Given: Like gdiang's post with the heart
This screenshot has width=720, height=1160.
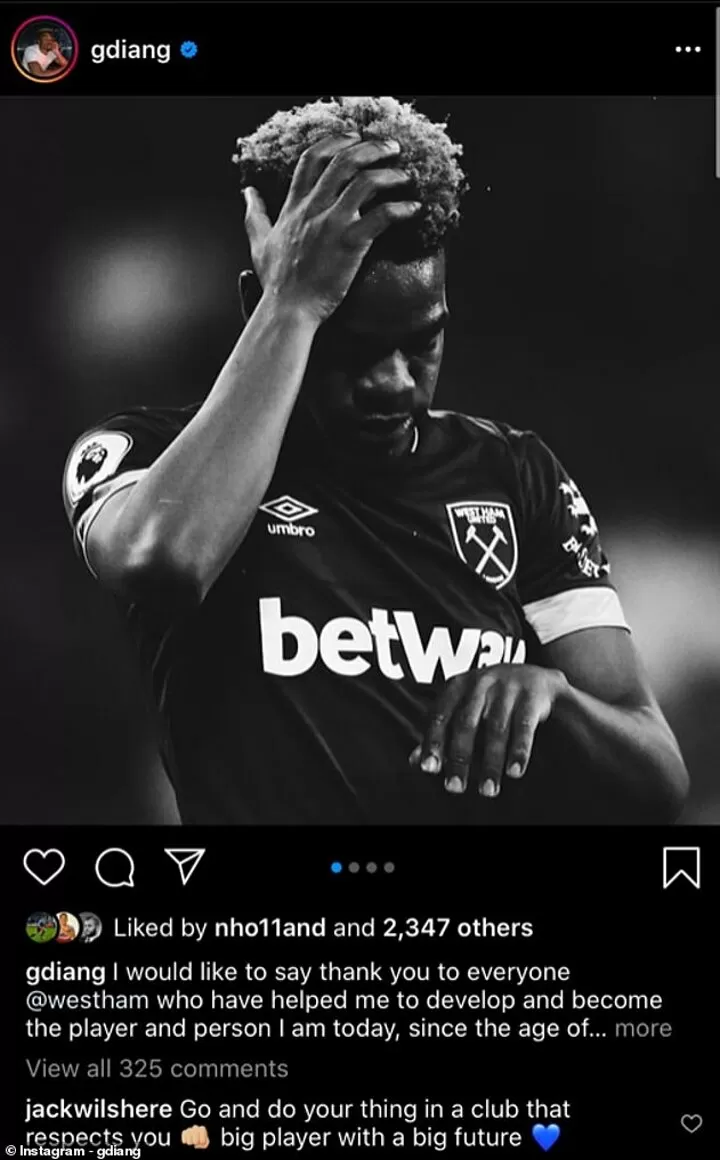Looking at the screenshot, I should click(44, 867).
